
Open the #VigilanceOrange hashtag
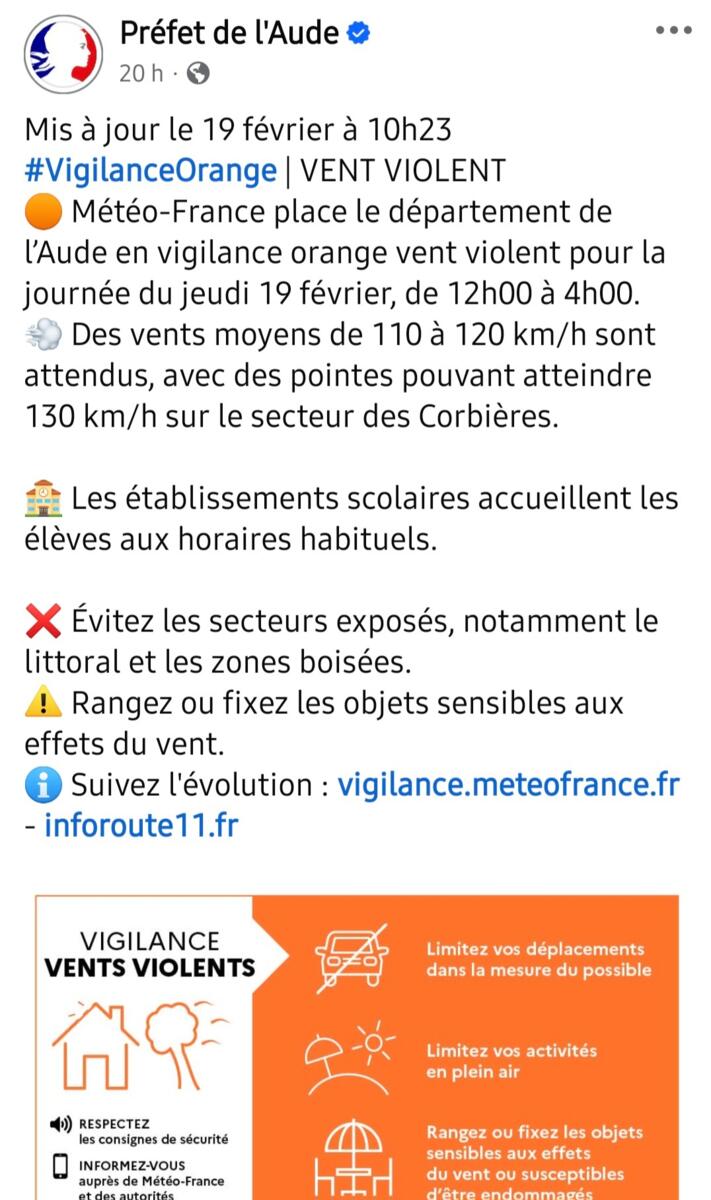150,171
